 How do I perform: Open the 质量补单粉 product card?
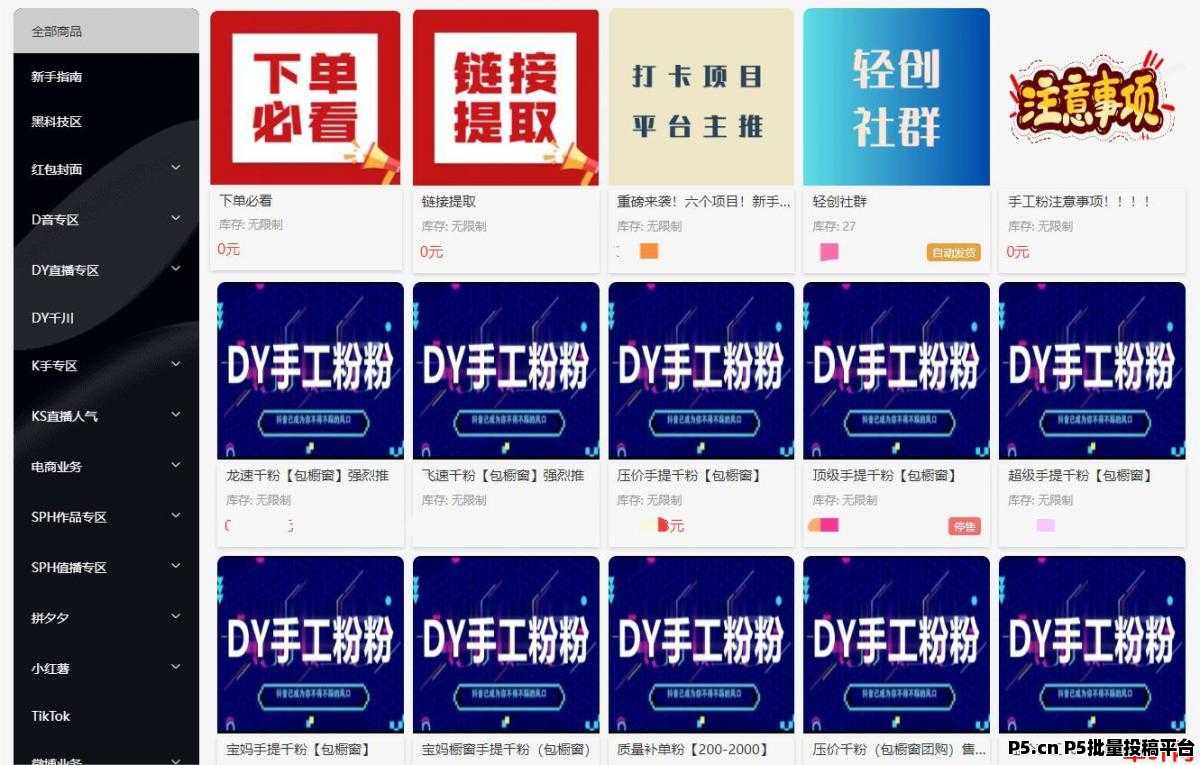pos(700,645)
